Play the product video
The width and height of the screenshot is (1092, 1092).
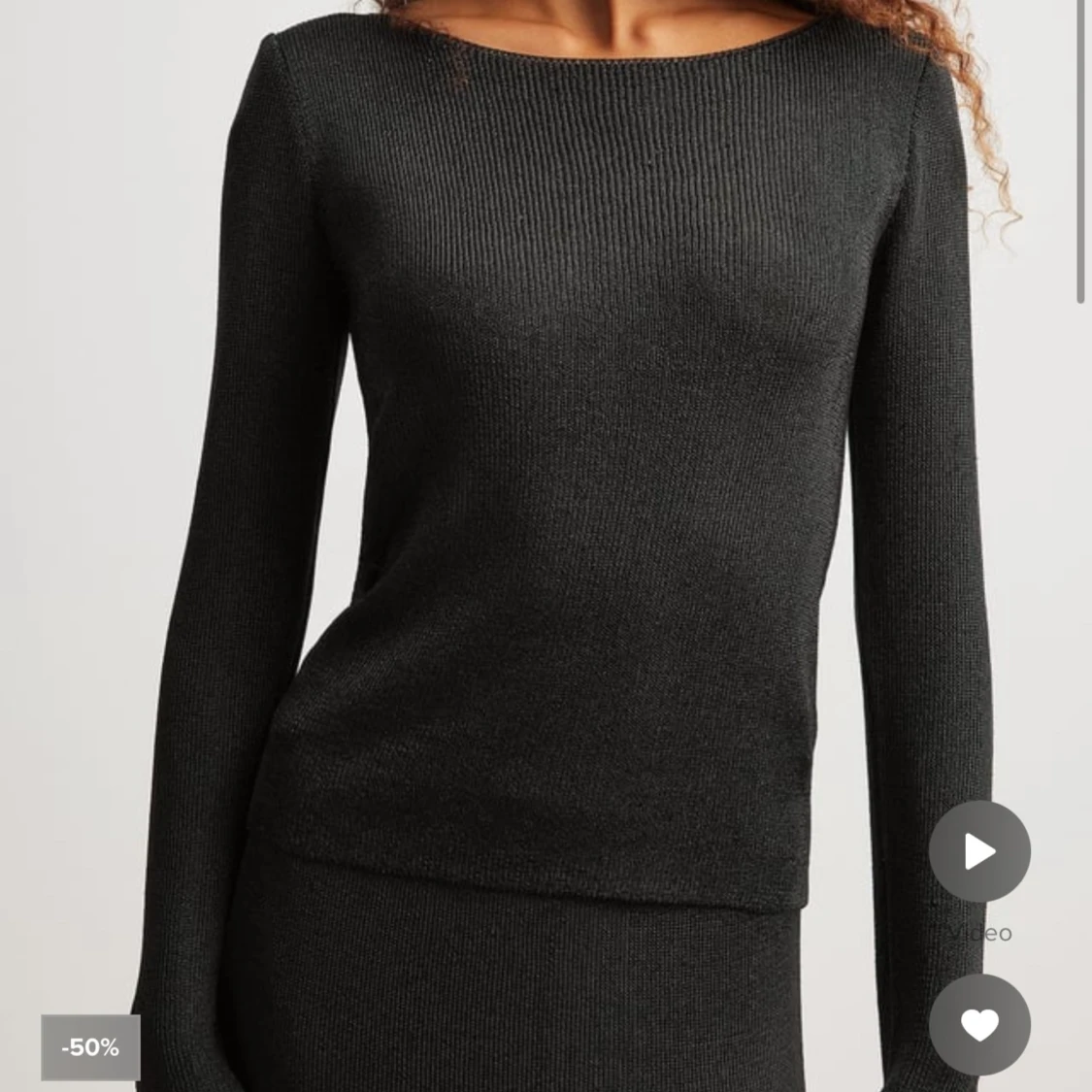(978, 852)
